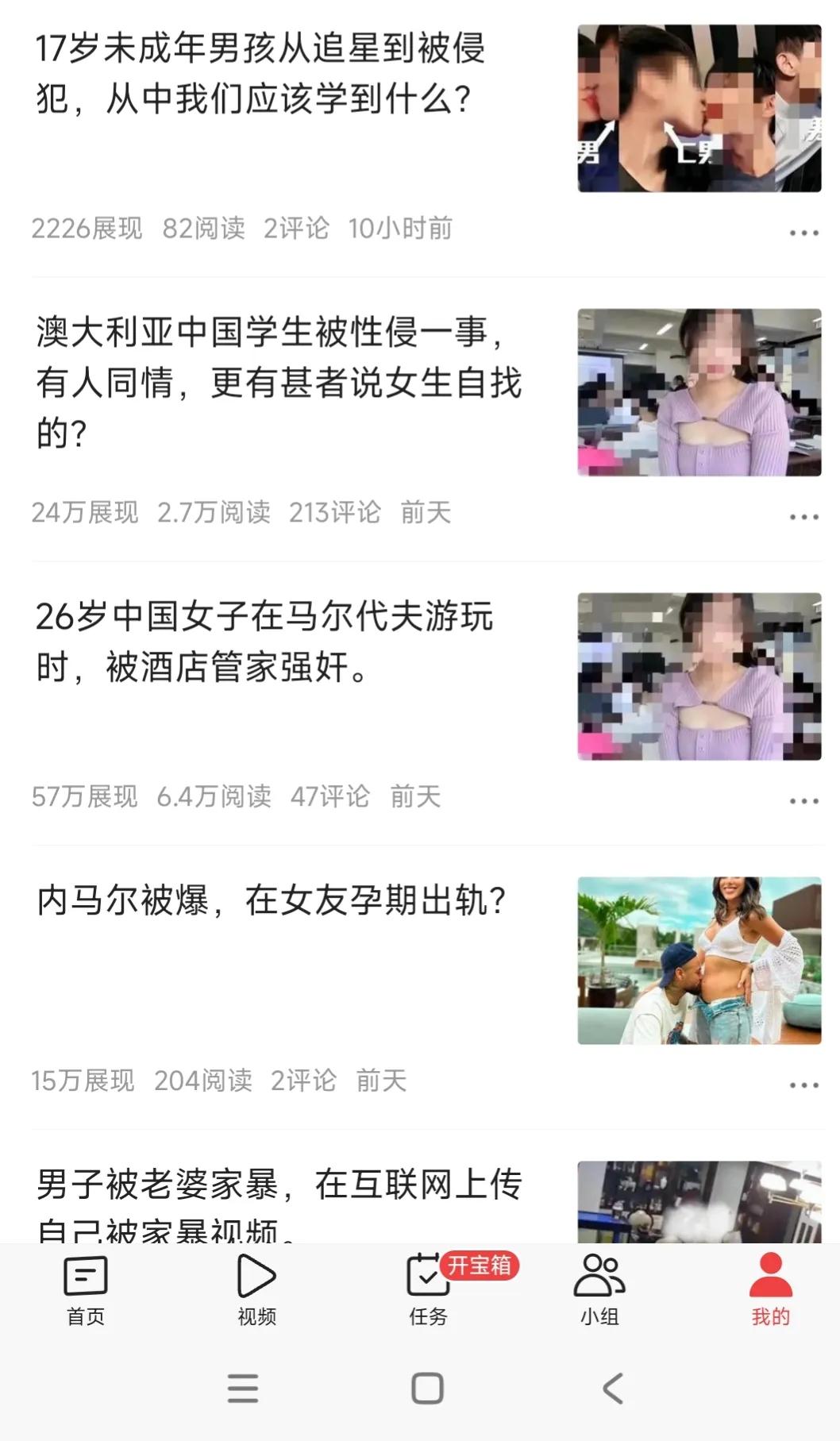This screenshot has width=840, height=1441.
Task: Tap the system back button
Action: [612, 1389]
